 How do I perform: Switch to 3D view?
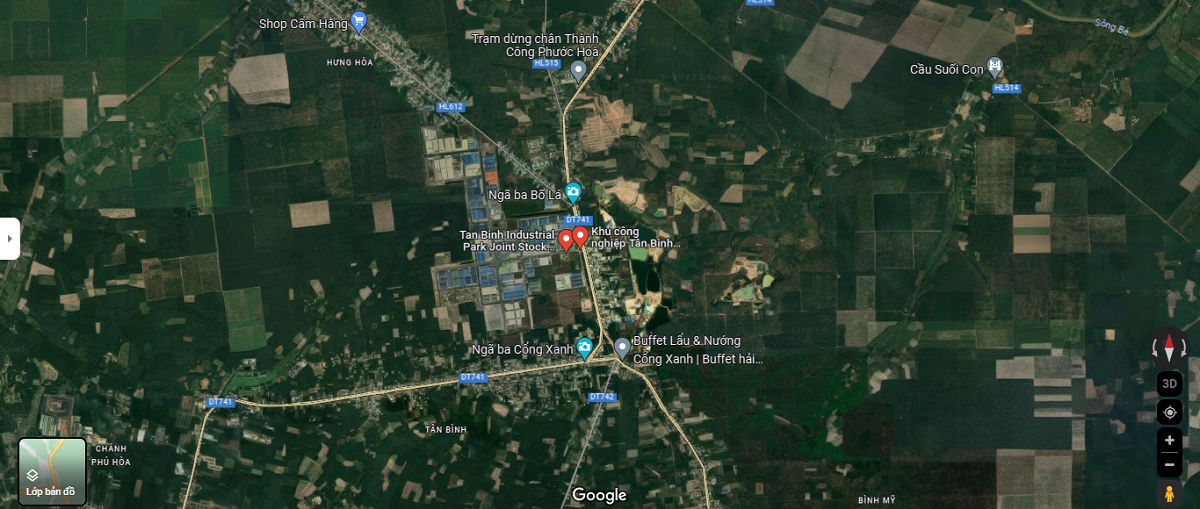(1169, 384)
